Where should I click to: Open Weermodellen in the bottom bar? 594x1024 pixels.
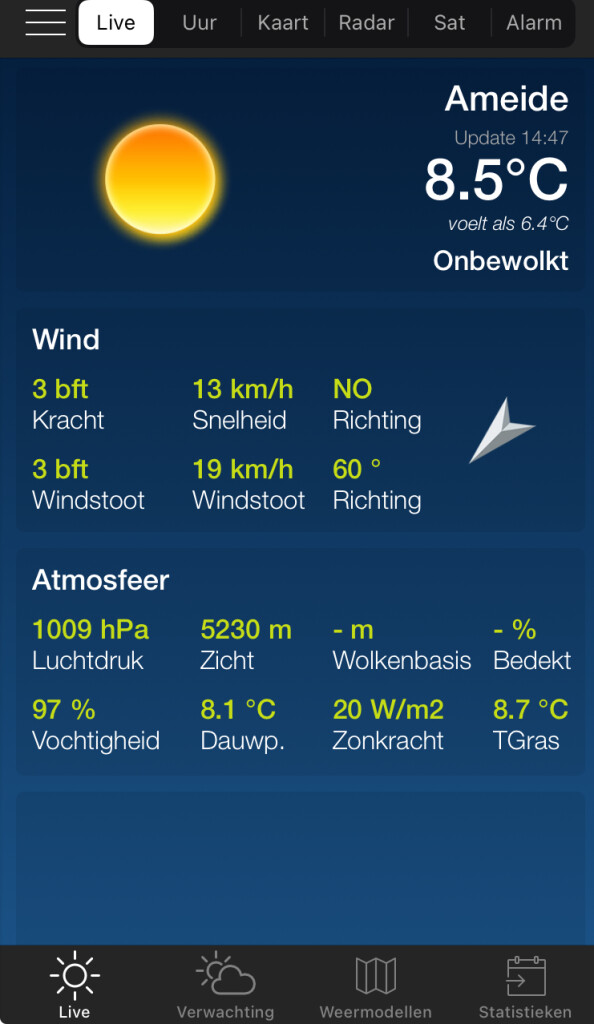(375, 985)
